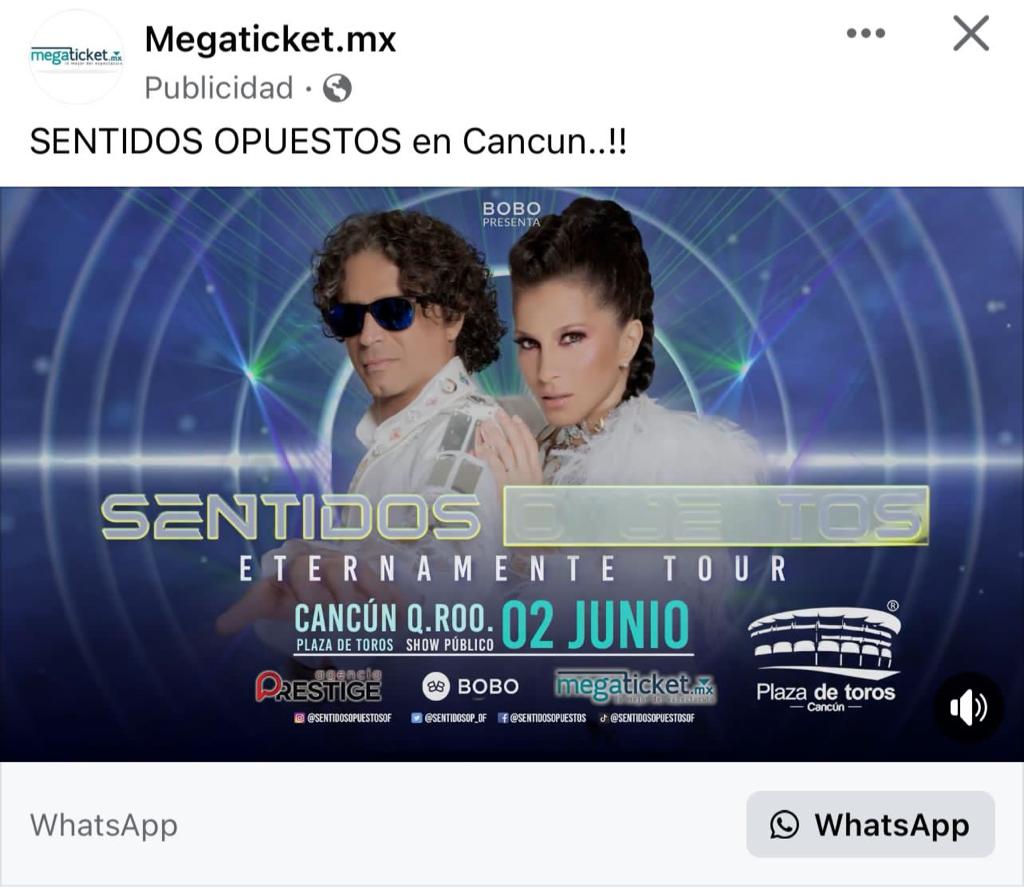The width and height of the screenshot is (1024, 889).
Task: Message the advertiser via the WhatsApp button
Action: (x=870, y=825)
